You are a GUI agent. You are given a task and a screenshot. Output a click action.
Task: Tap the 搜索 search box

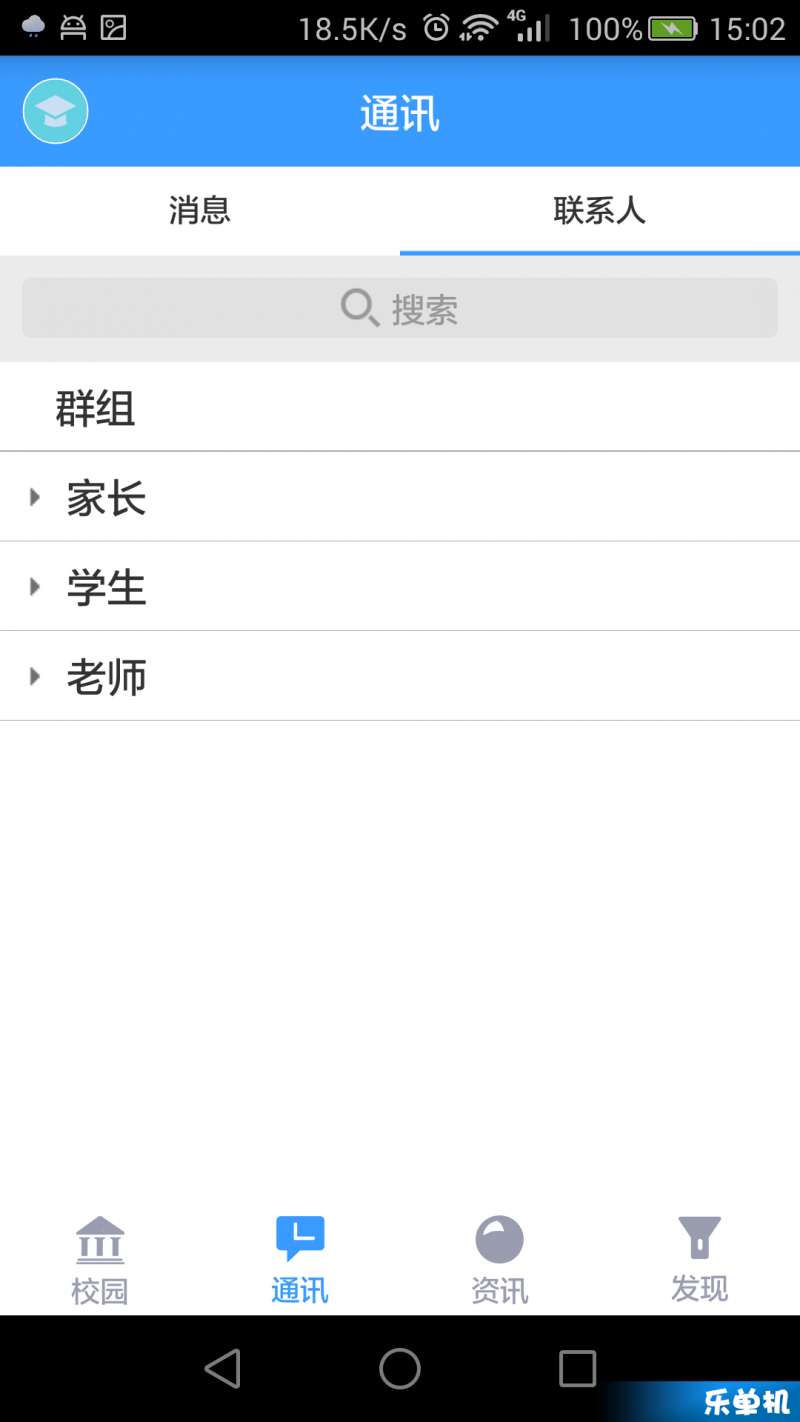coord(400,308)
